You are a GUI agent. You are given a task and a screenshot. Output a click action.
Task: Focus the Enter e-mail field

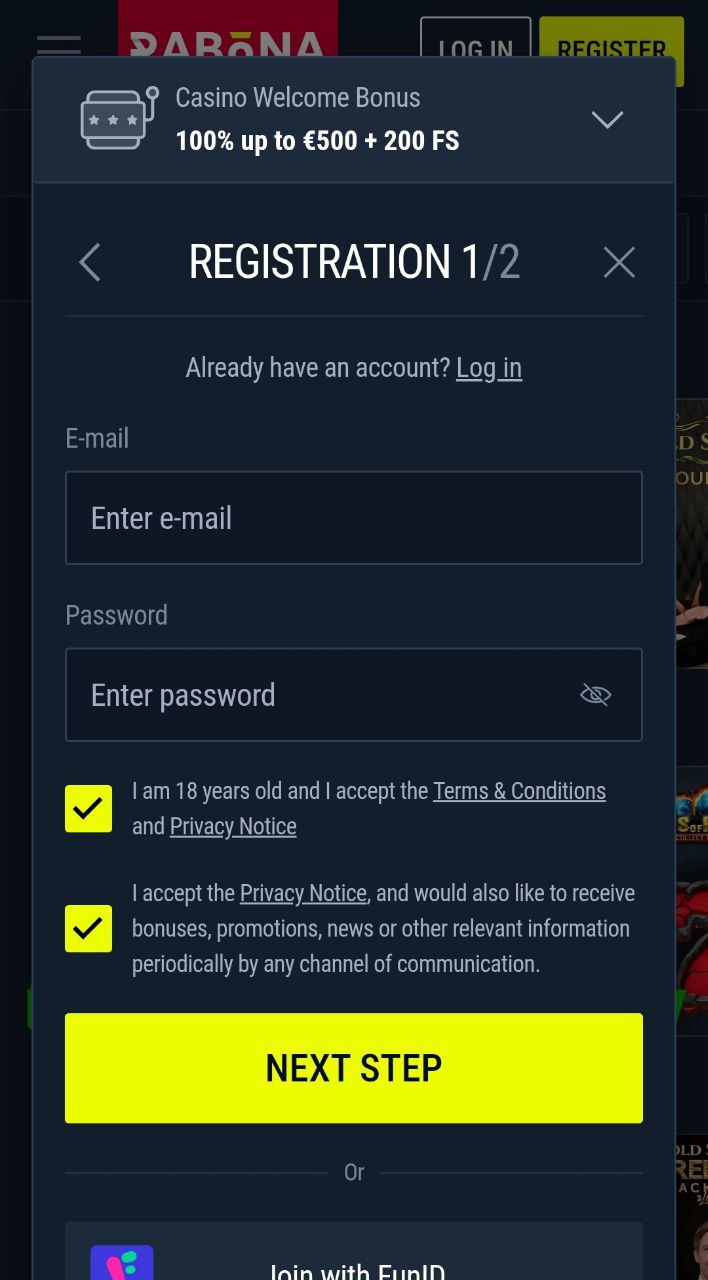click(x=354, y=518)
